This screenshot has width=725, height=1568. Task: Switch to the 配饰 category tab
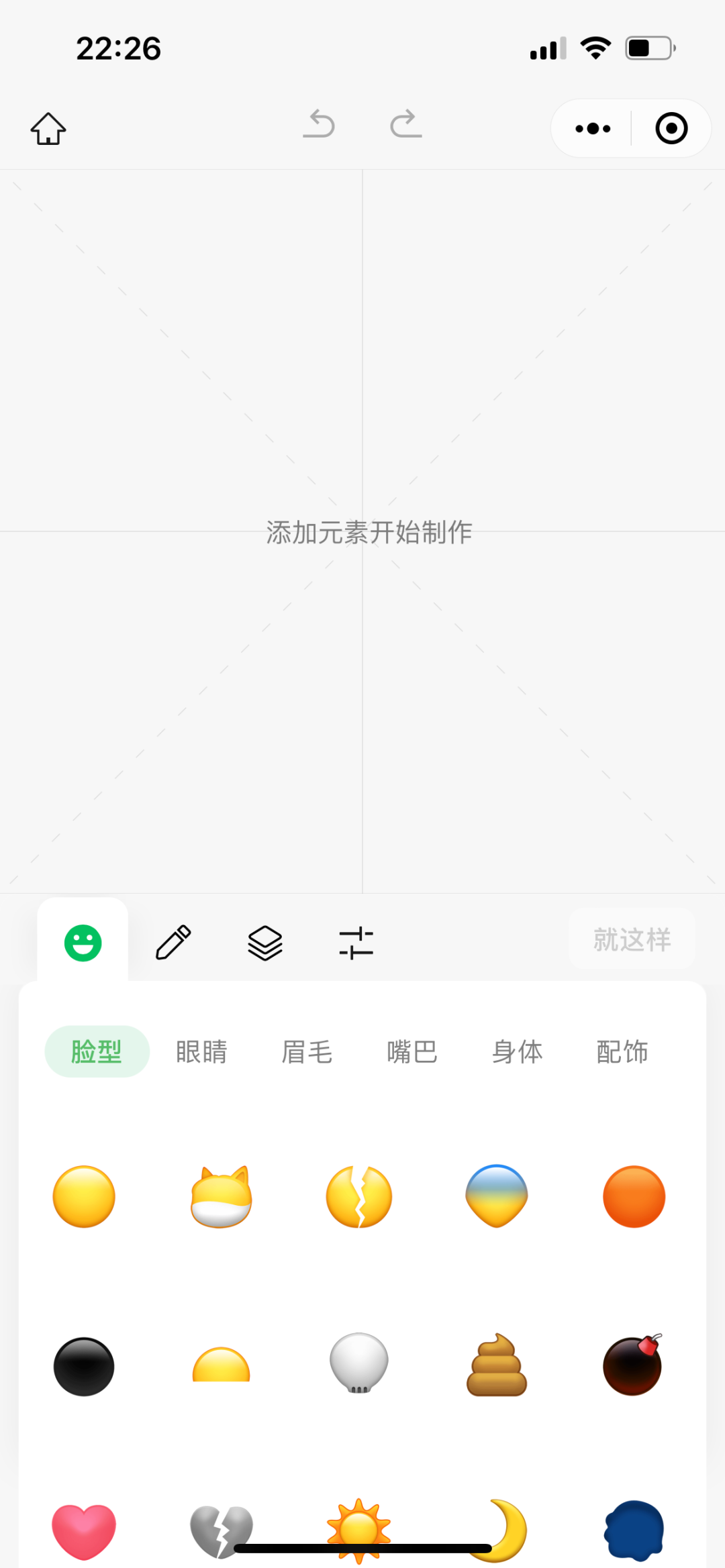(622, 1051)
